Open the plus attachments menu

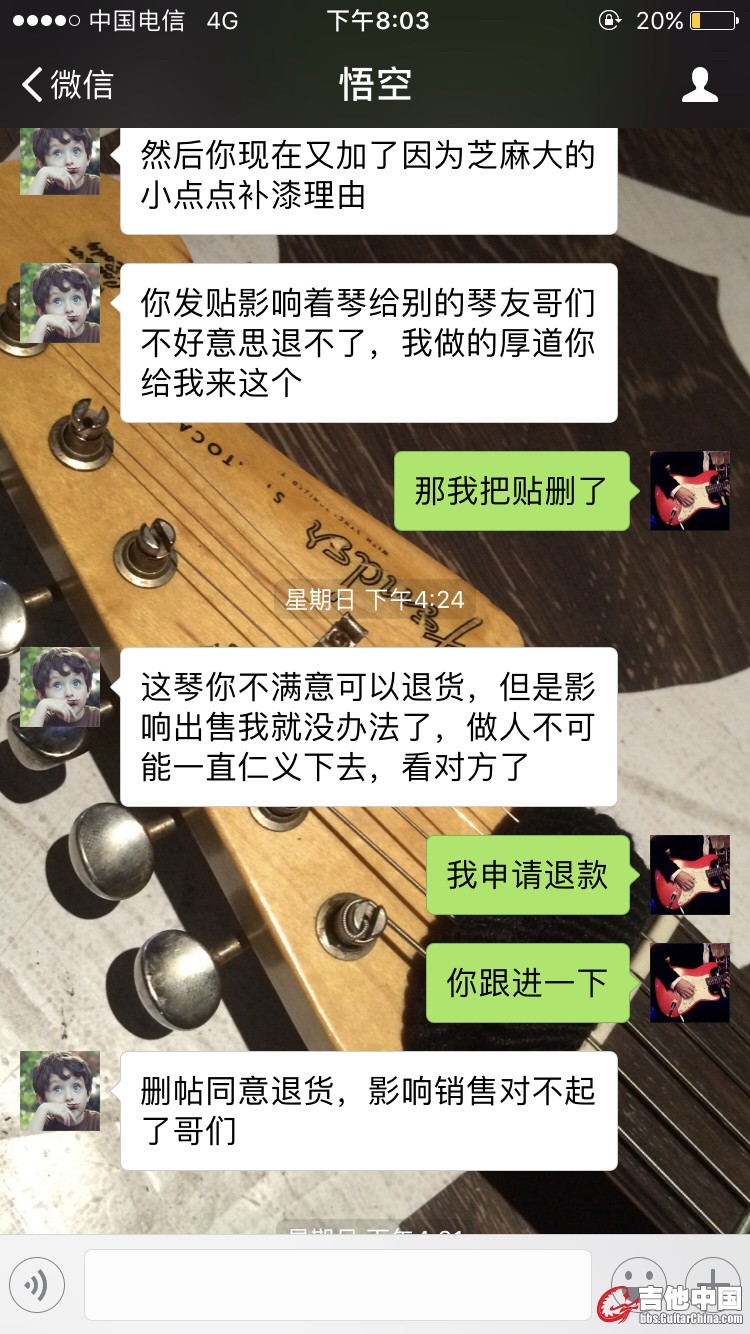[712, 1278]
